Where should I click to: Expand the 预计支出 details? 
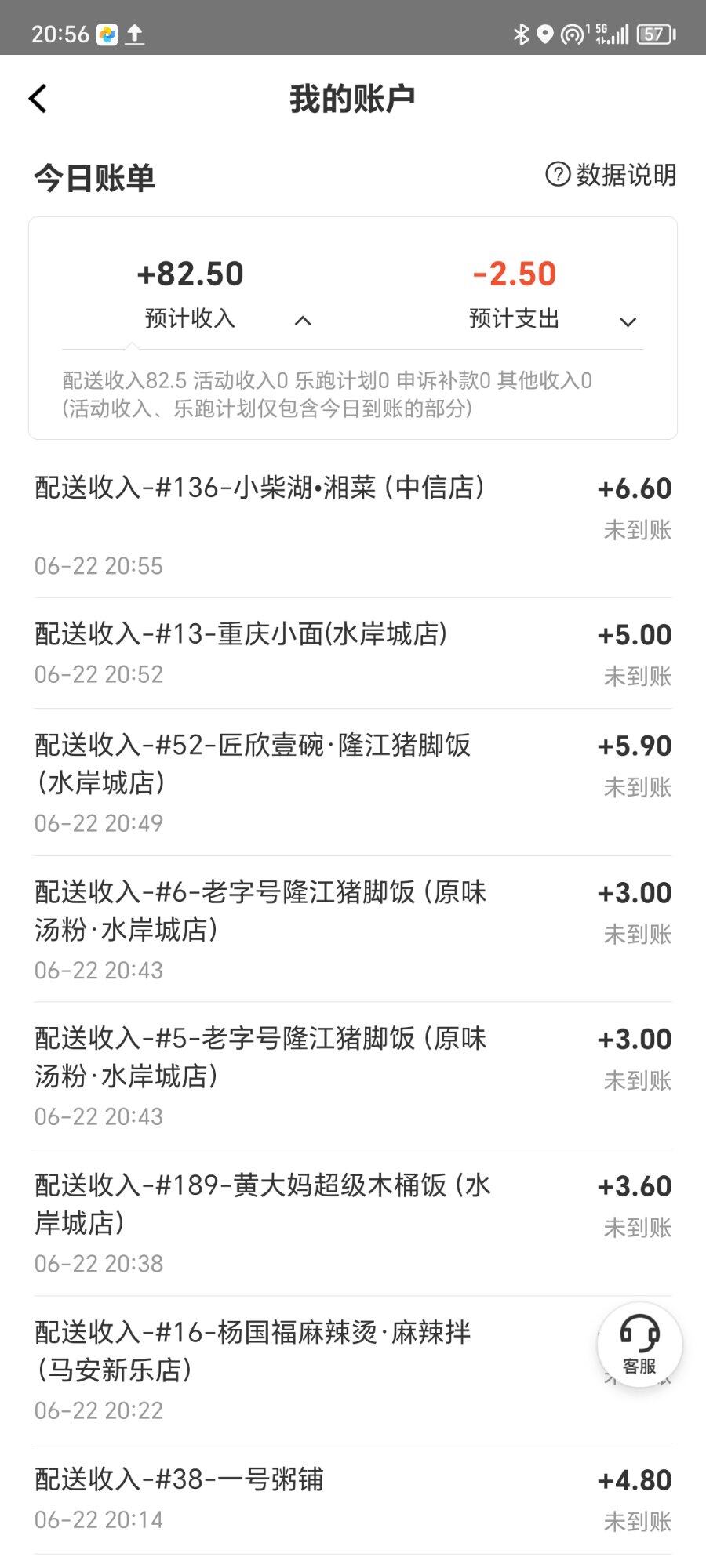[x=628, y=321]
